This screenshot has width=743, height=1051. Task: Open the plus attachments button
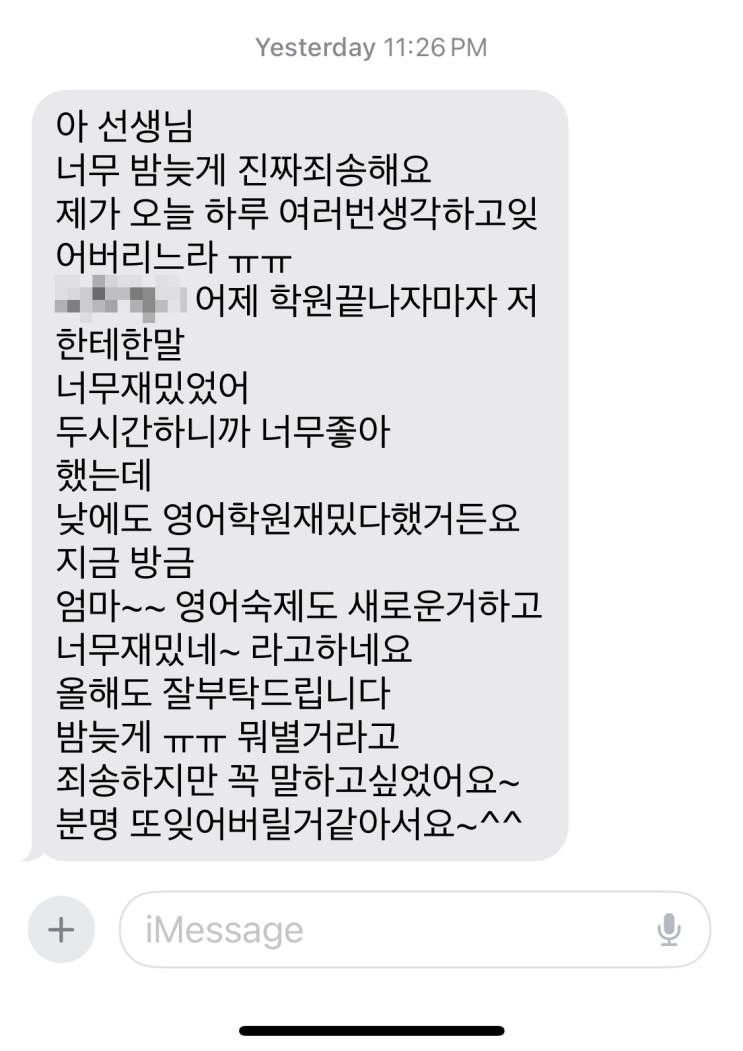[61, 930]
